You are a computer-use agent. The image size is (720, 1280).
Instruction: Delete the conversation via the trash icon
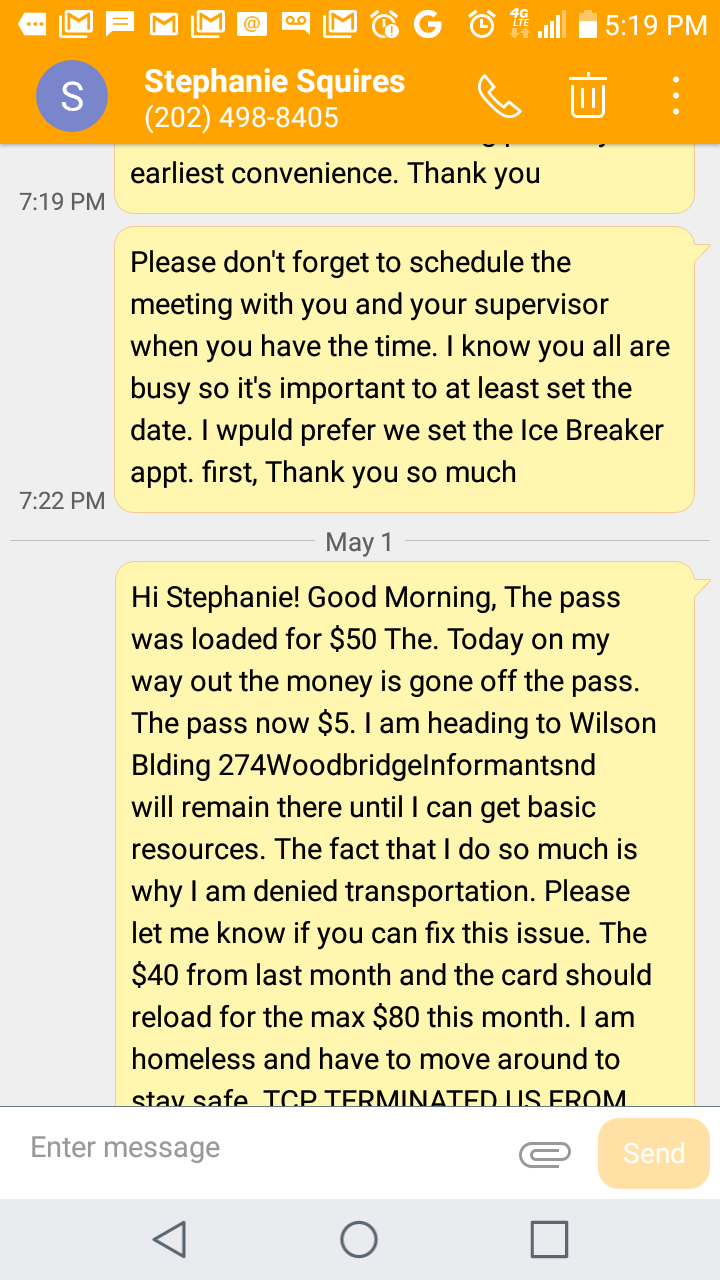point(588,95)
